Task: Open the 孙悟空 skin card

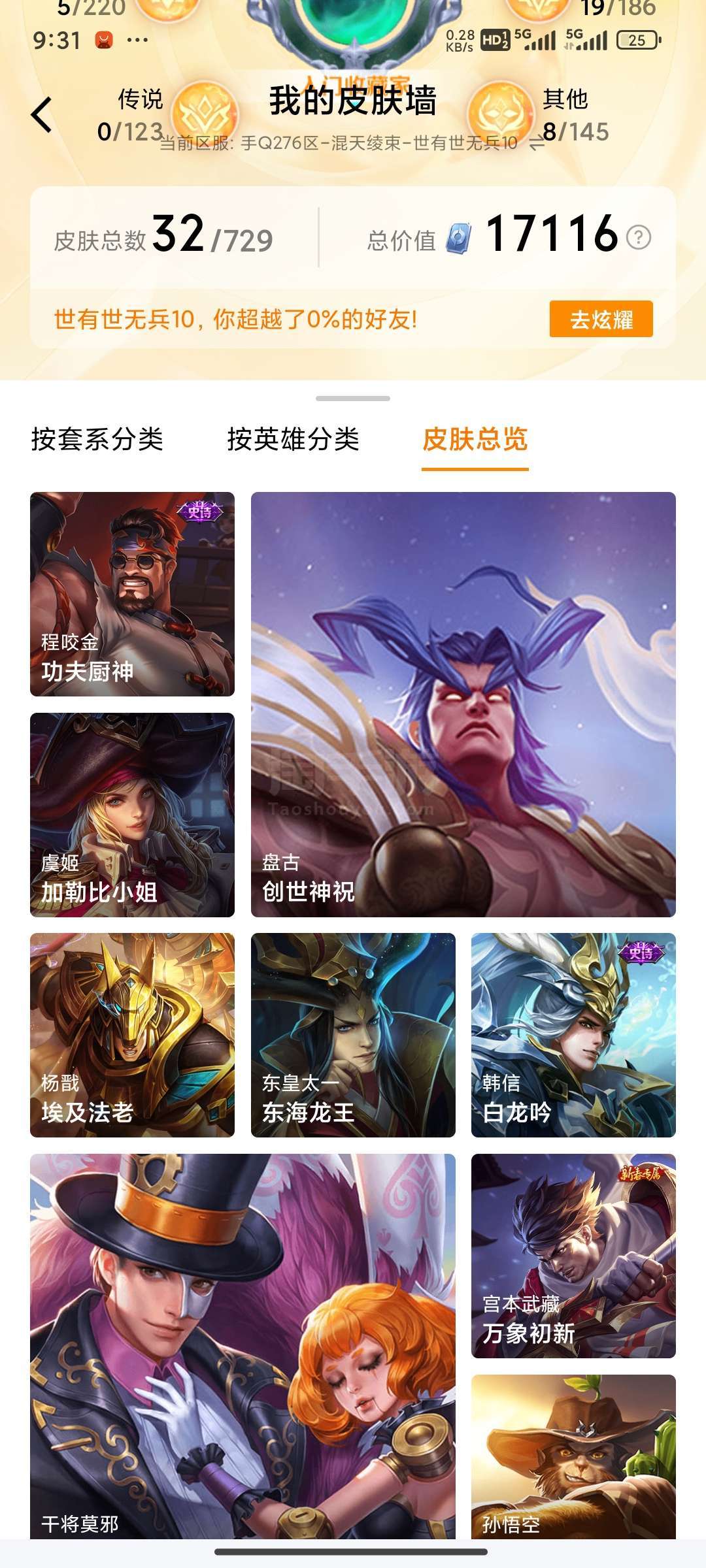Action: tap(573, 1457)
